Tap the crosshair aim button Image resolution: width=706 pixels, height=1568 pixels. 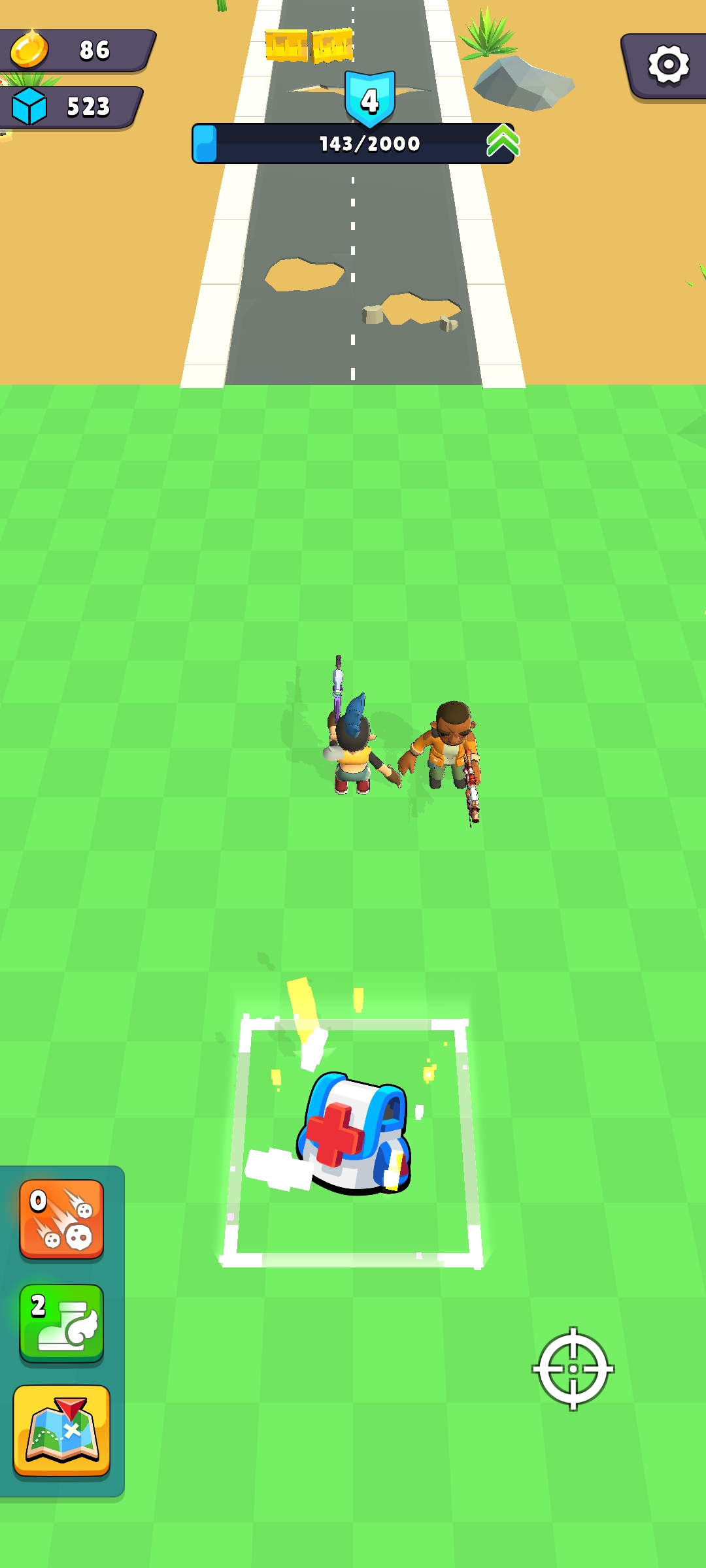coord(573,1369)
